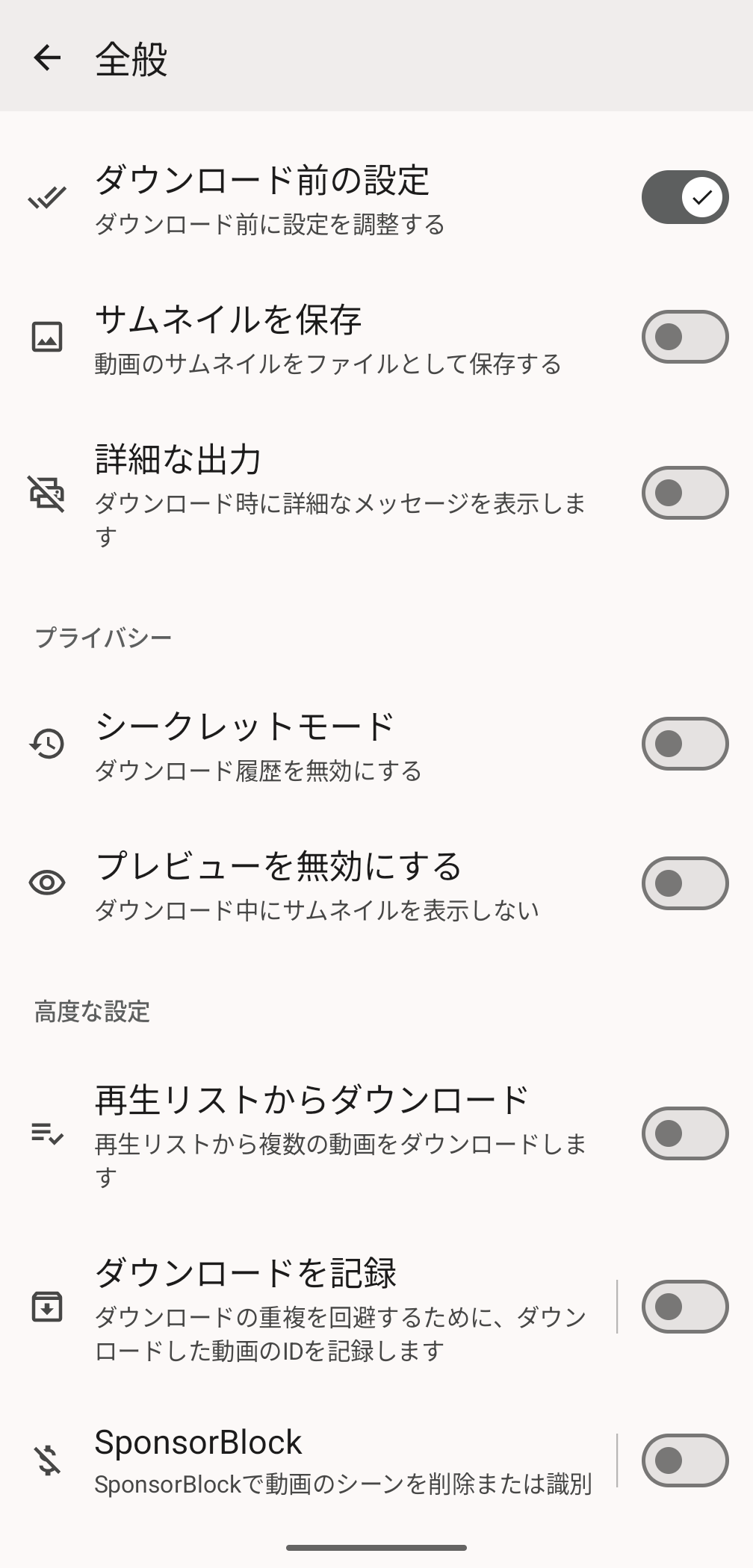Turn on 詳細な出力

[684, 493]
